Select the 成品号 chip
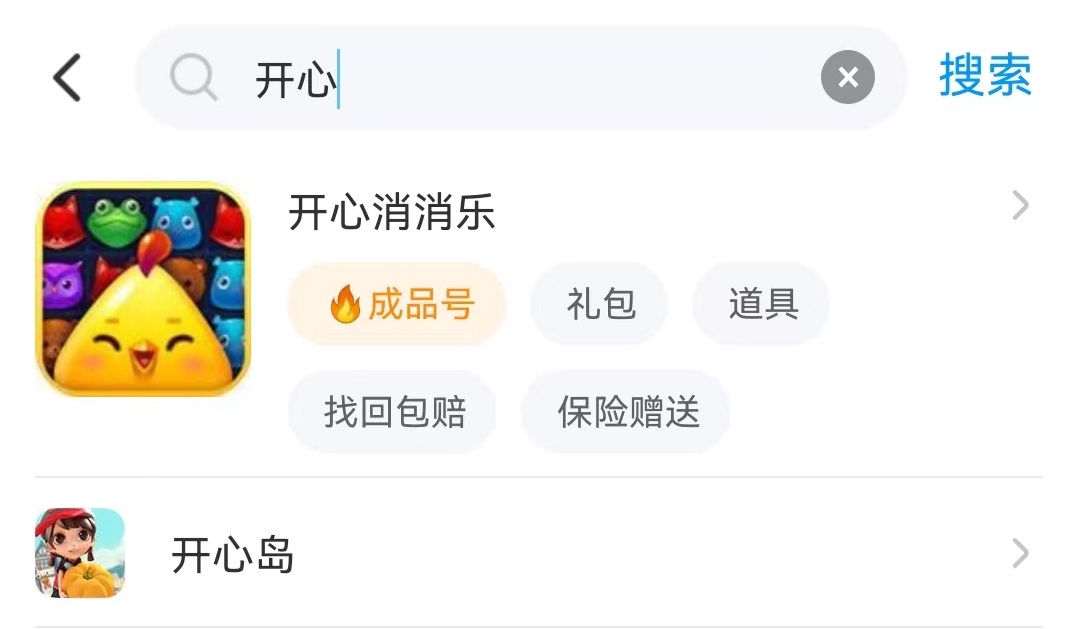The width and height of the screenshot is (1079, 629). pos(397,304)
